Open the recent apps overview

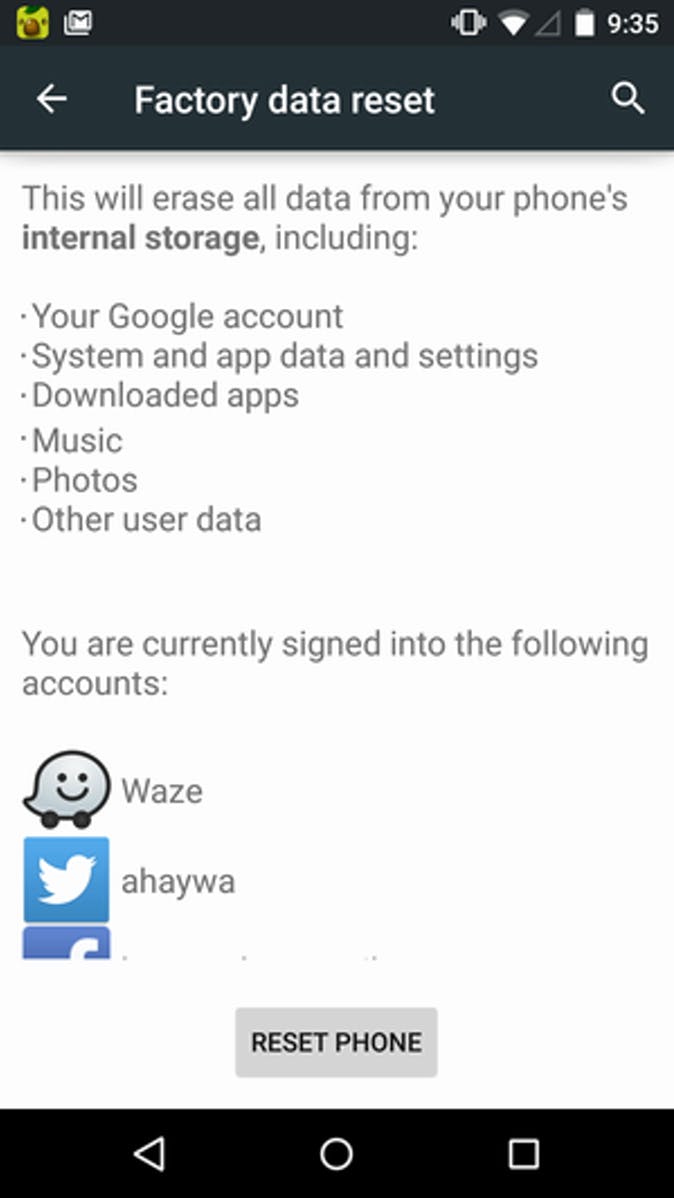point(523,1154)
